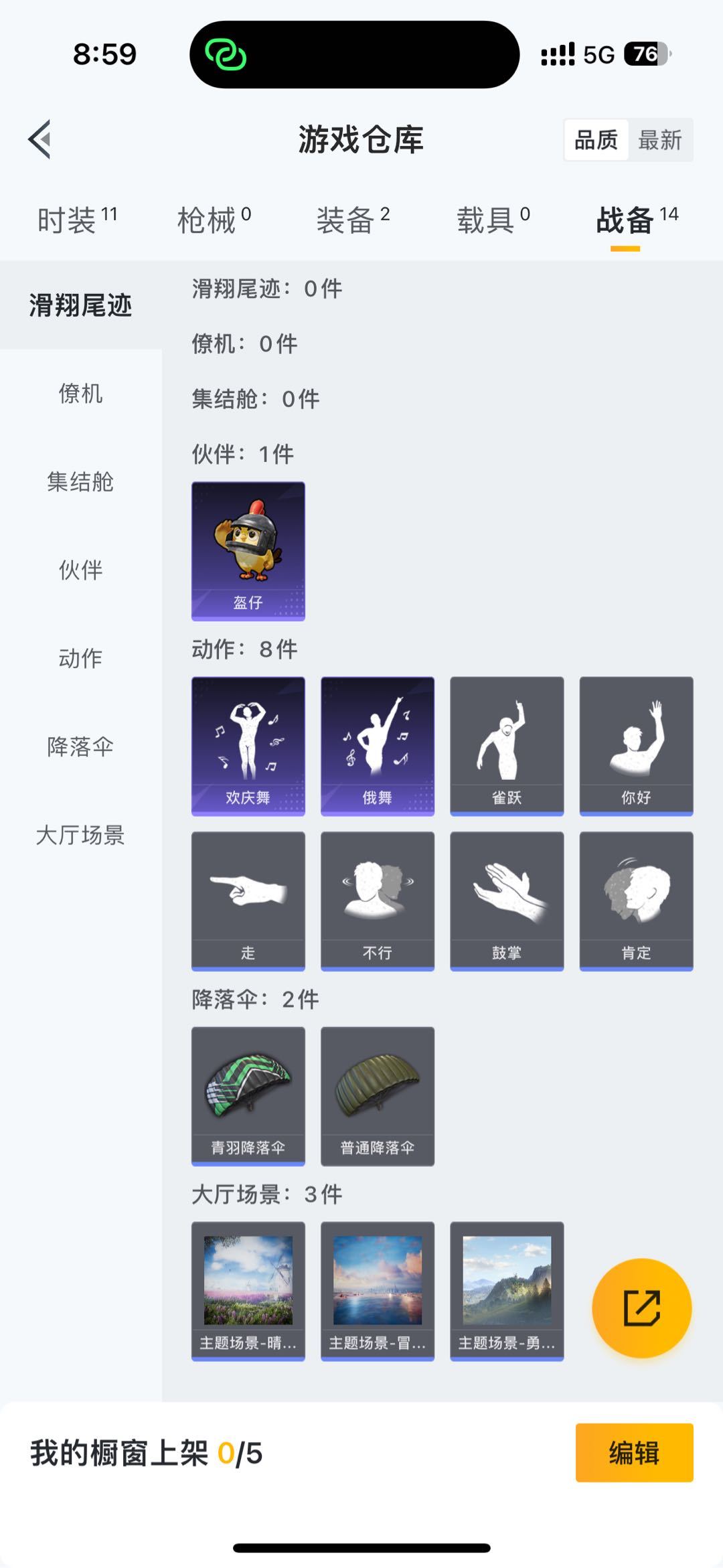Expand the 降落伞 sidebar category
This screenshot has width=723, height=1568.
click(80, 747)
